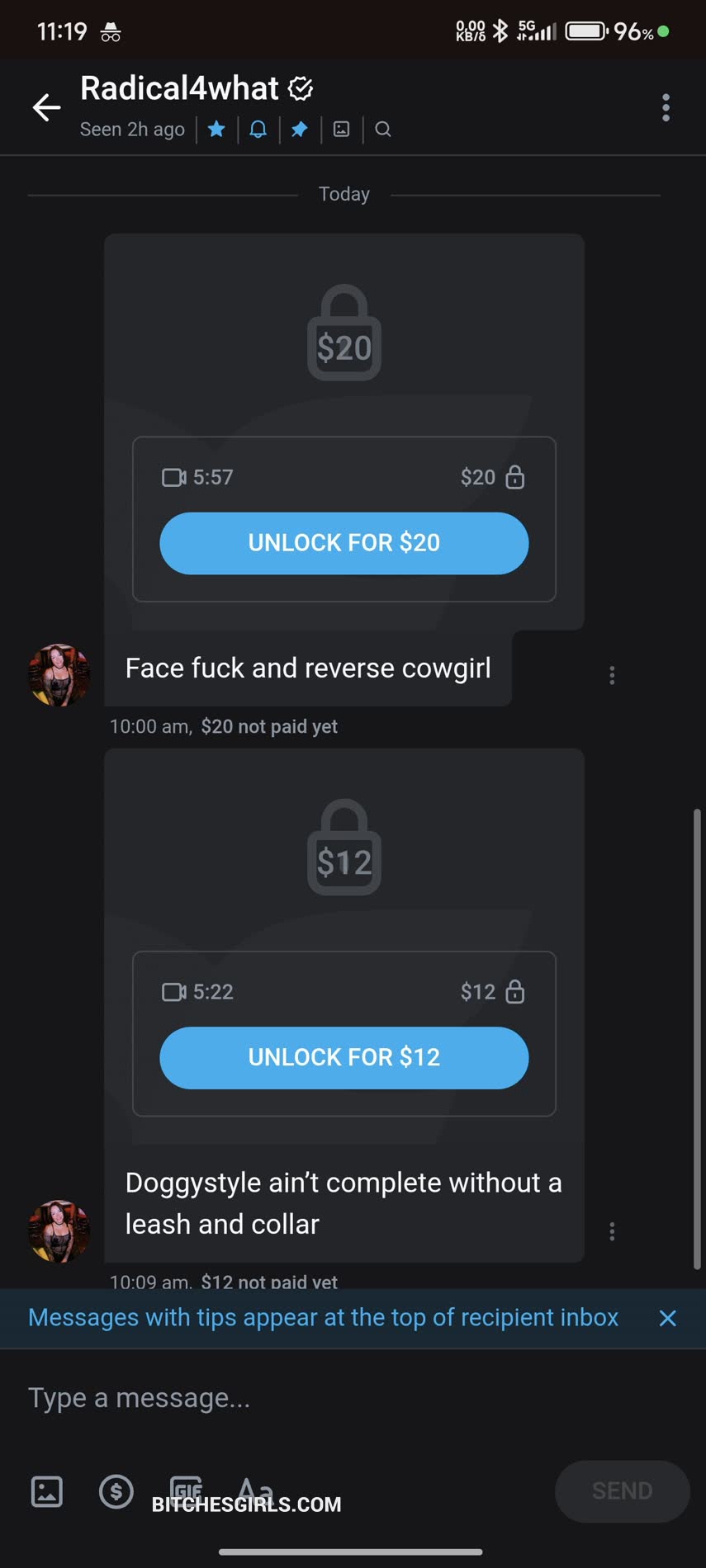Tap the pin chat icon

tap(300, 130)
